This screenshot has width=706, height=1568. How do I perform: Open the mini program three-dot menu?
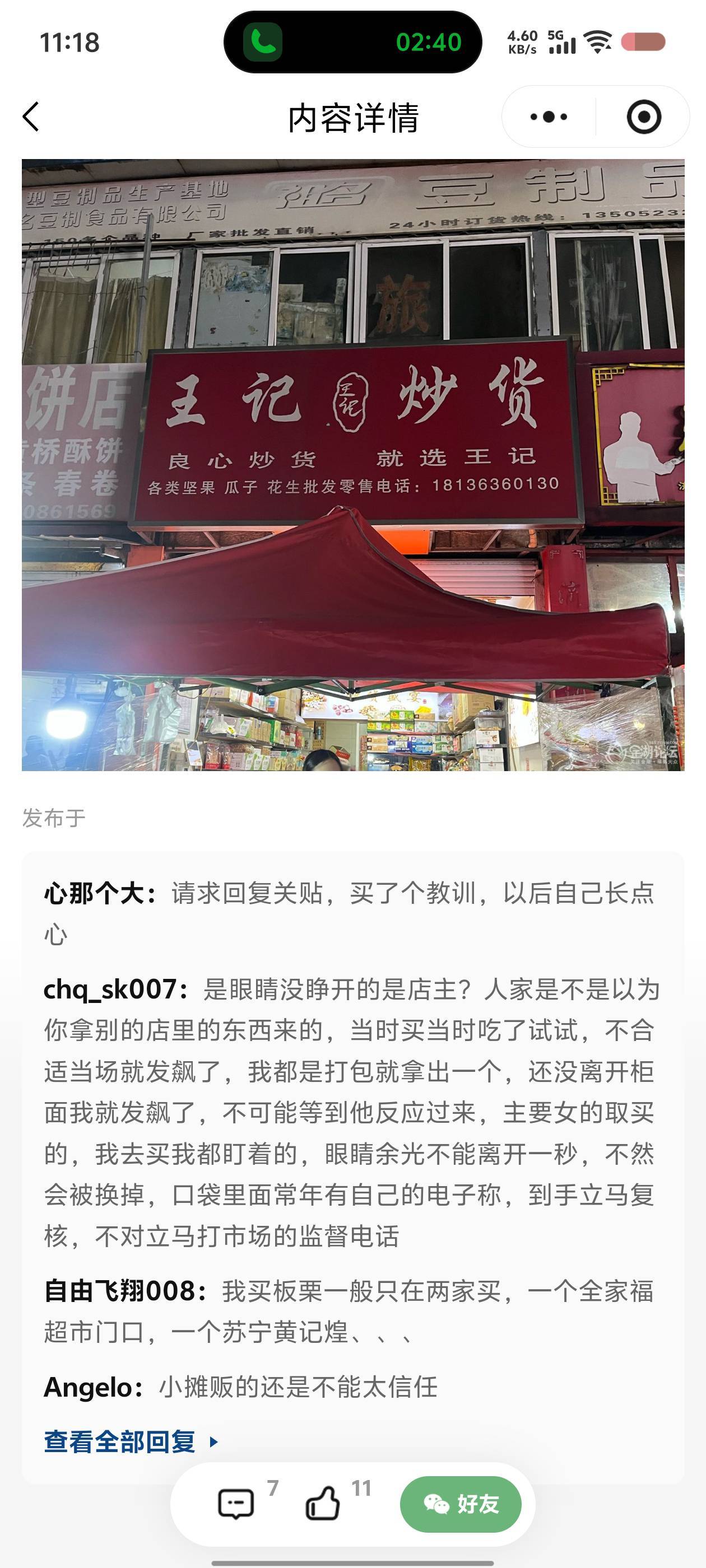[548, 117]
